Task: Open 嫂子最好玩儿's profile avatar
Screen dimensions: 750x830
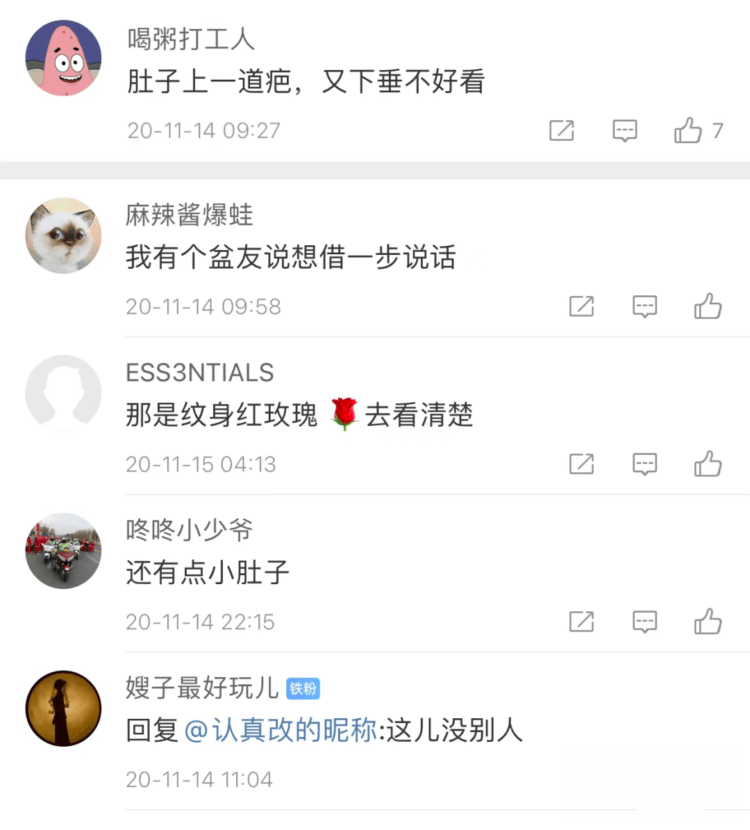Action: click(x=63, y=709)
